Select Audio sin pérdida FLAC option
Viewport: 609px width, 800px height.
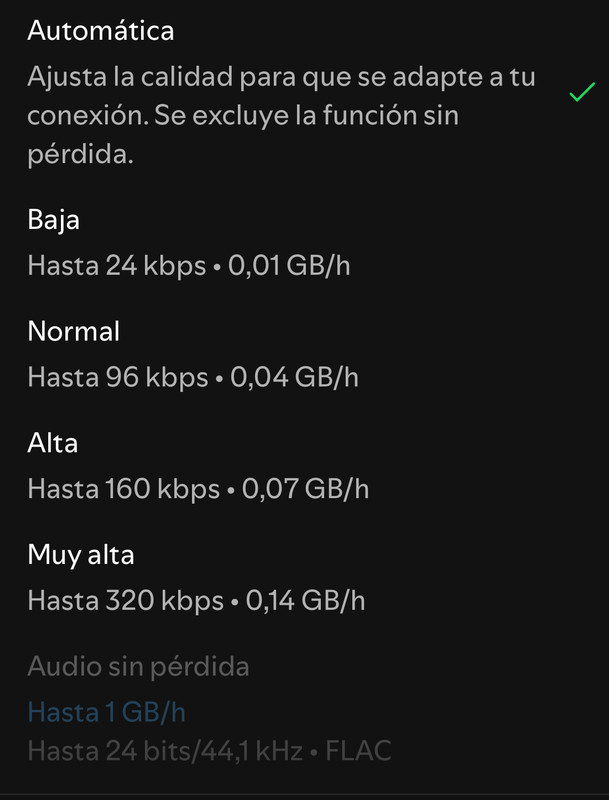pos(210,708)
